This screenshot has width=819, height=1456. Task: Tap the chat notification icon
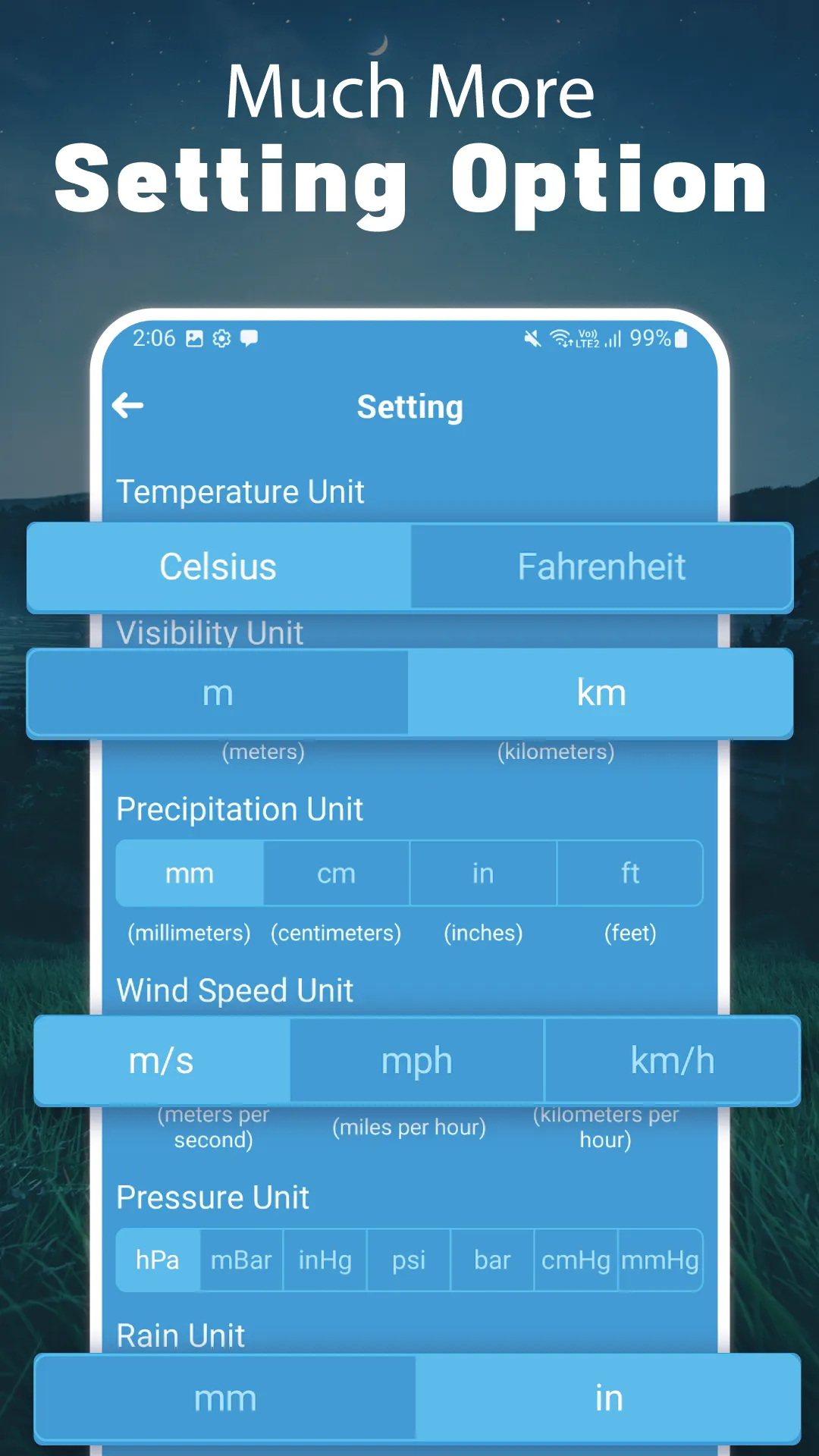[x=249, y=339]
